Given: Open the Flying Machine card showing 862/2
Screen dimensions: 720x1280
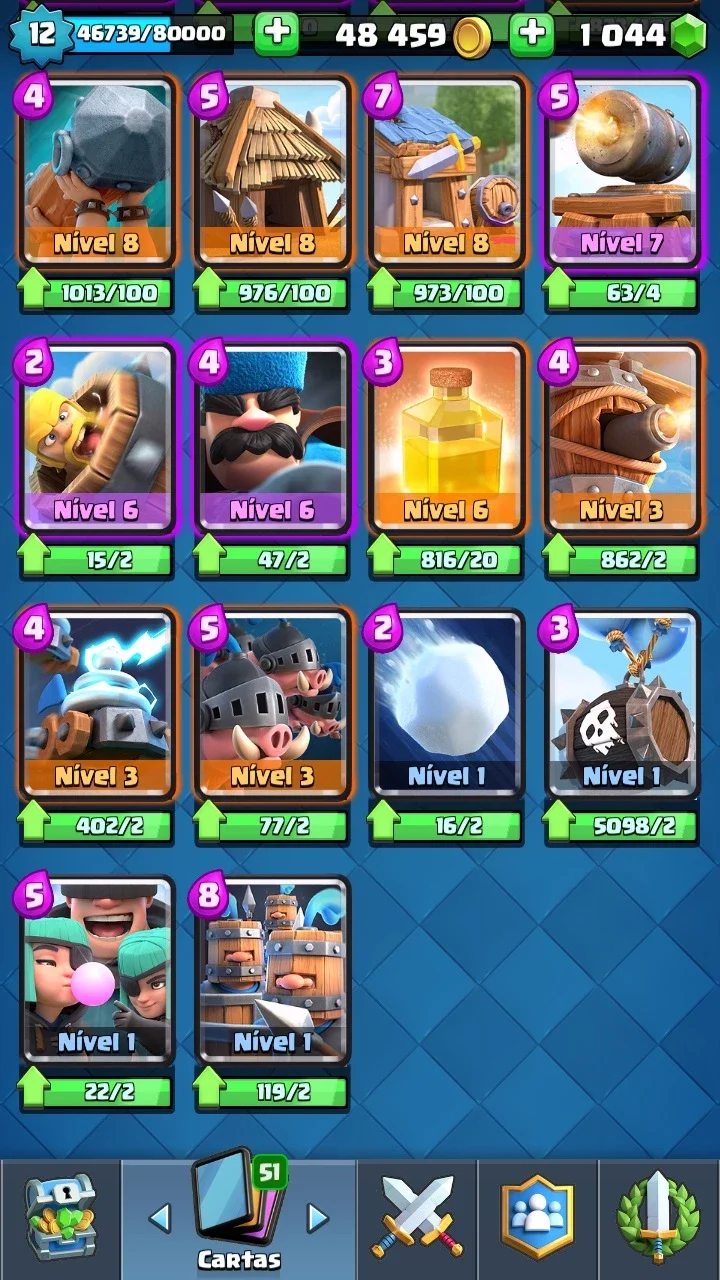Looking at the screenshot, I should 622,438.
